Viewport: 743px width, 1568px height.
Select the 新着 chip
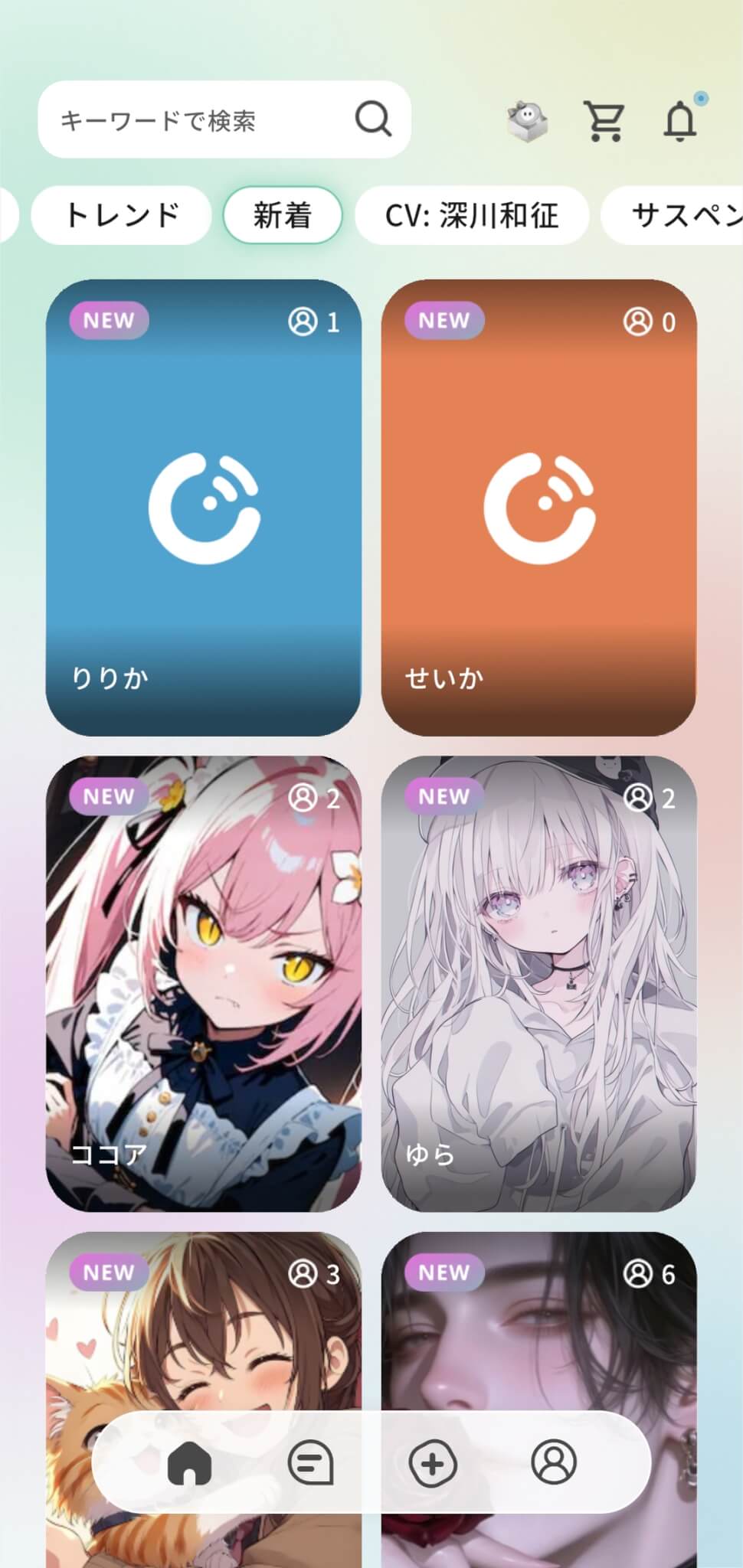click(282, 215)
